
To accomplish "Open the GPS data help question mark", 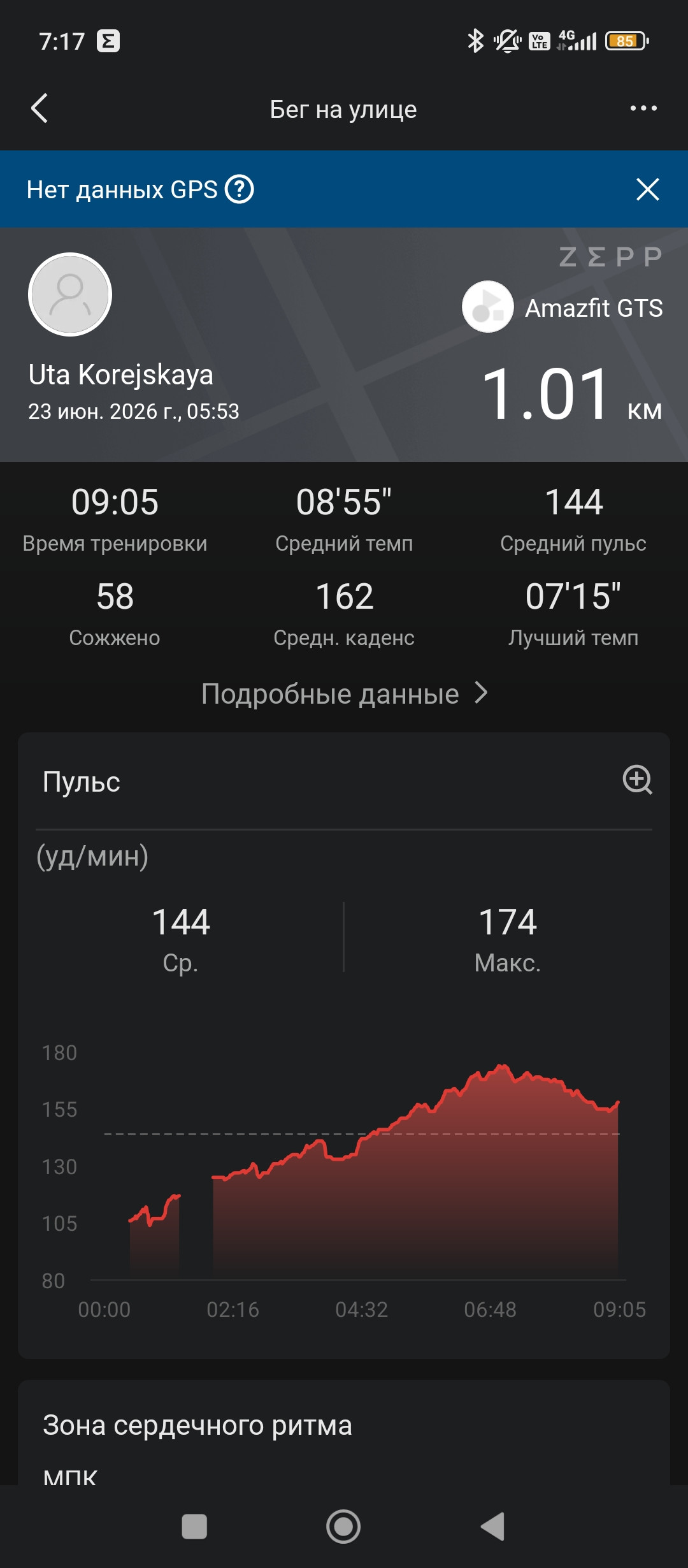I will (x=240, y=189).
